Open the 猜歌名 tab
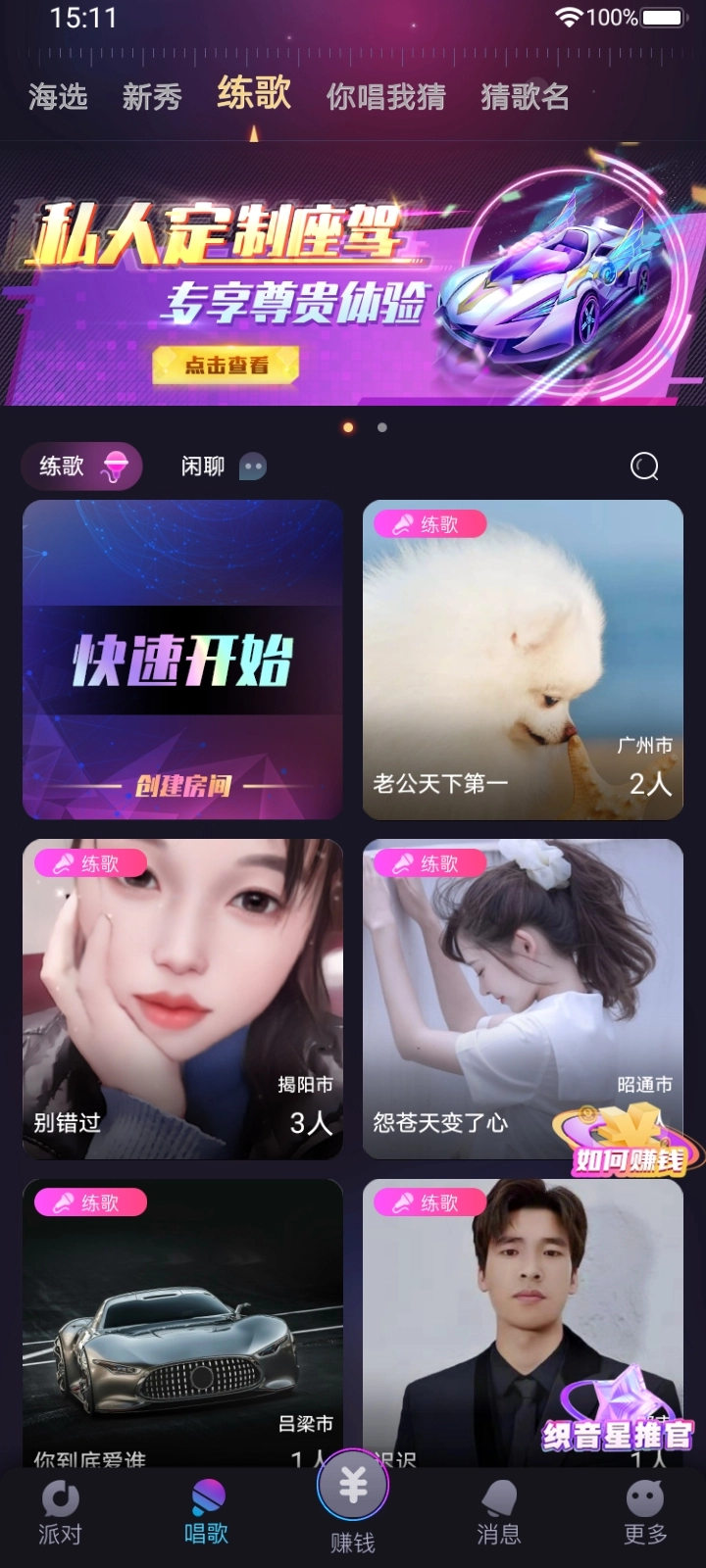This screenshot has height=1568, width=706. click(526, 95)
